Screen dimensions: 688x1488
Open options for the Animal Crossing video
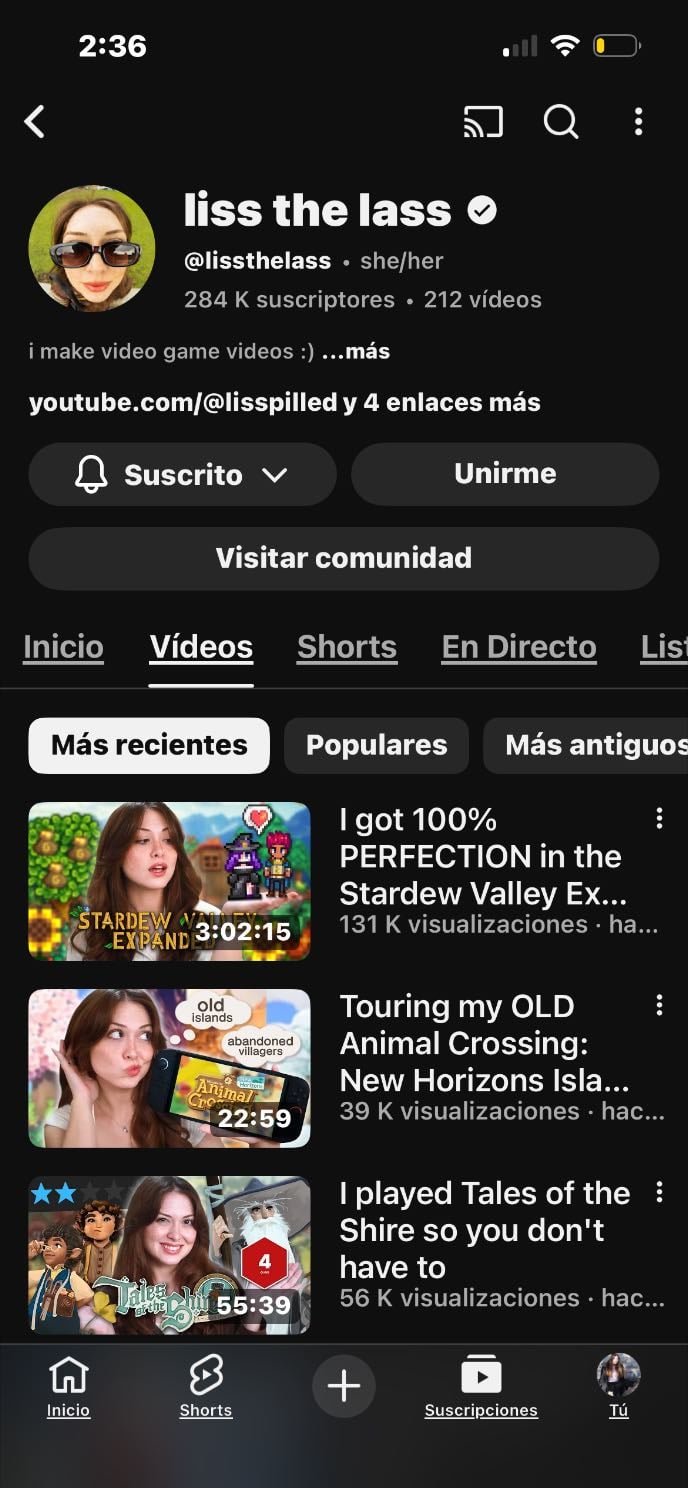pos(659,1005)
